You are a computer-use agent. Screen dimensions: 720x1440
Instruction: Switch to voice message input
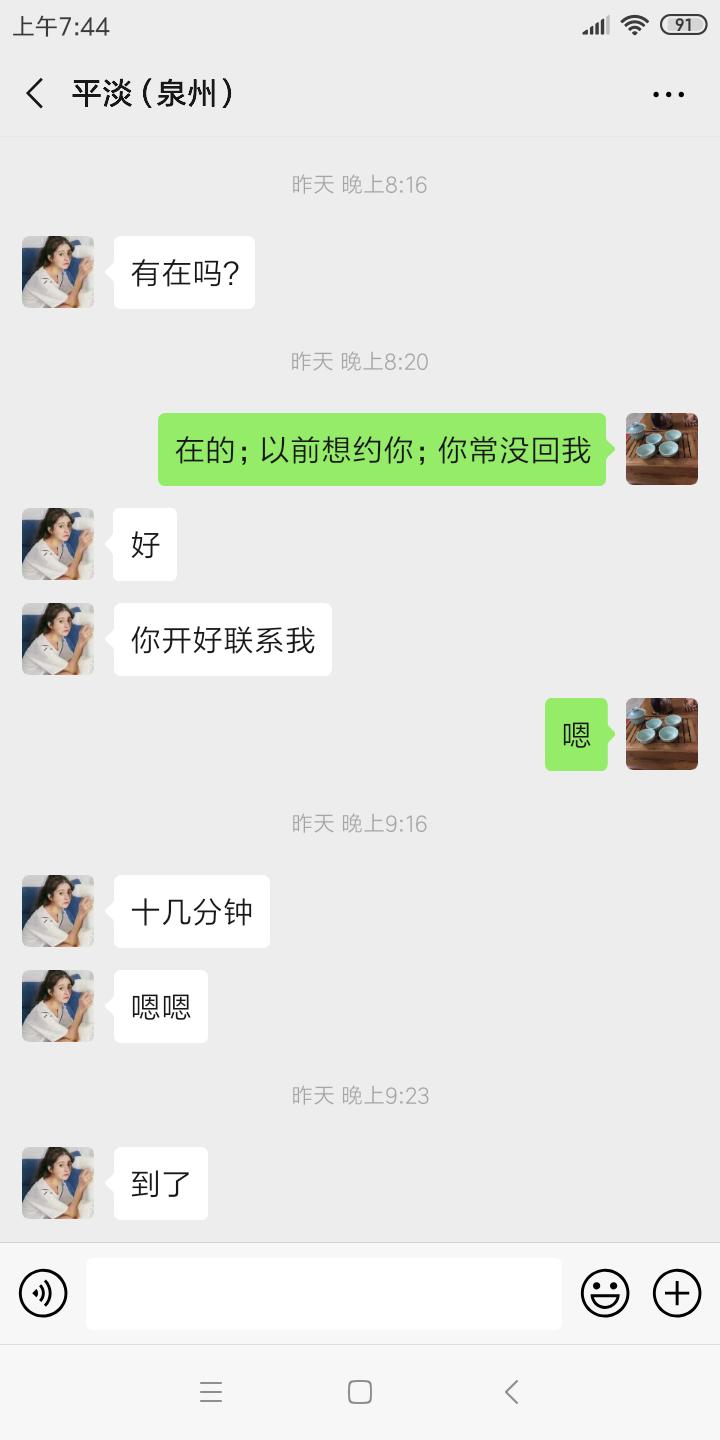(43, 1292)
